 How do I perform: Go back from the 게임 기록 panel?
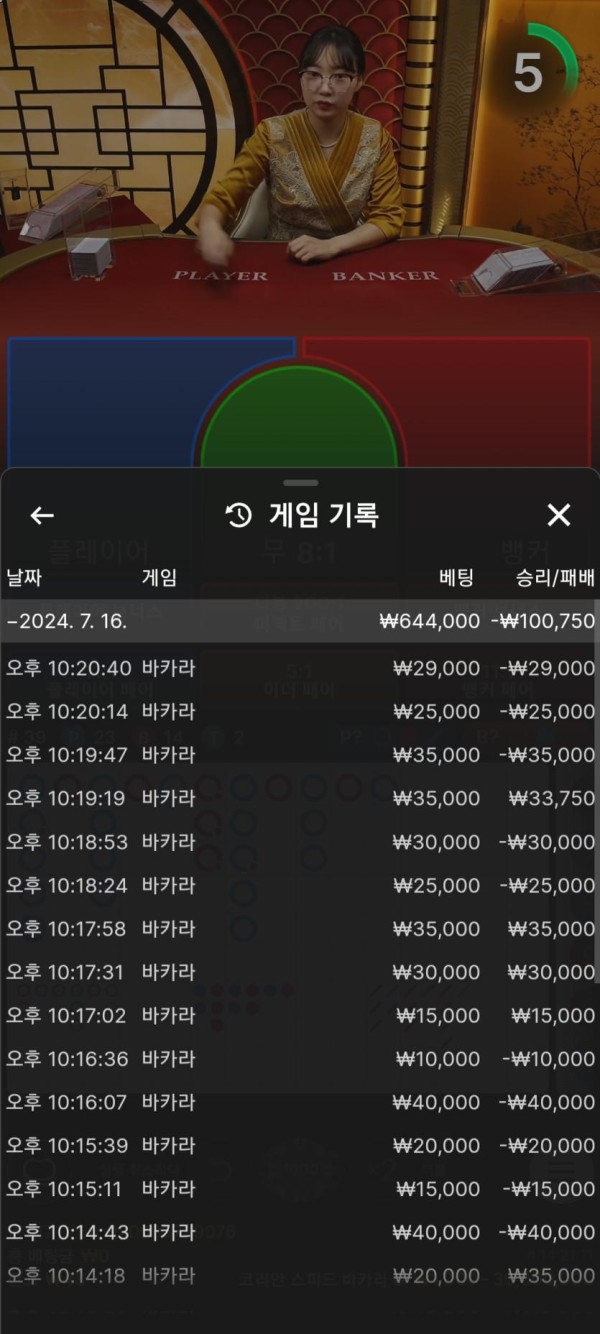[42, 515]
